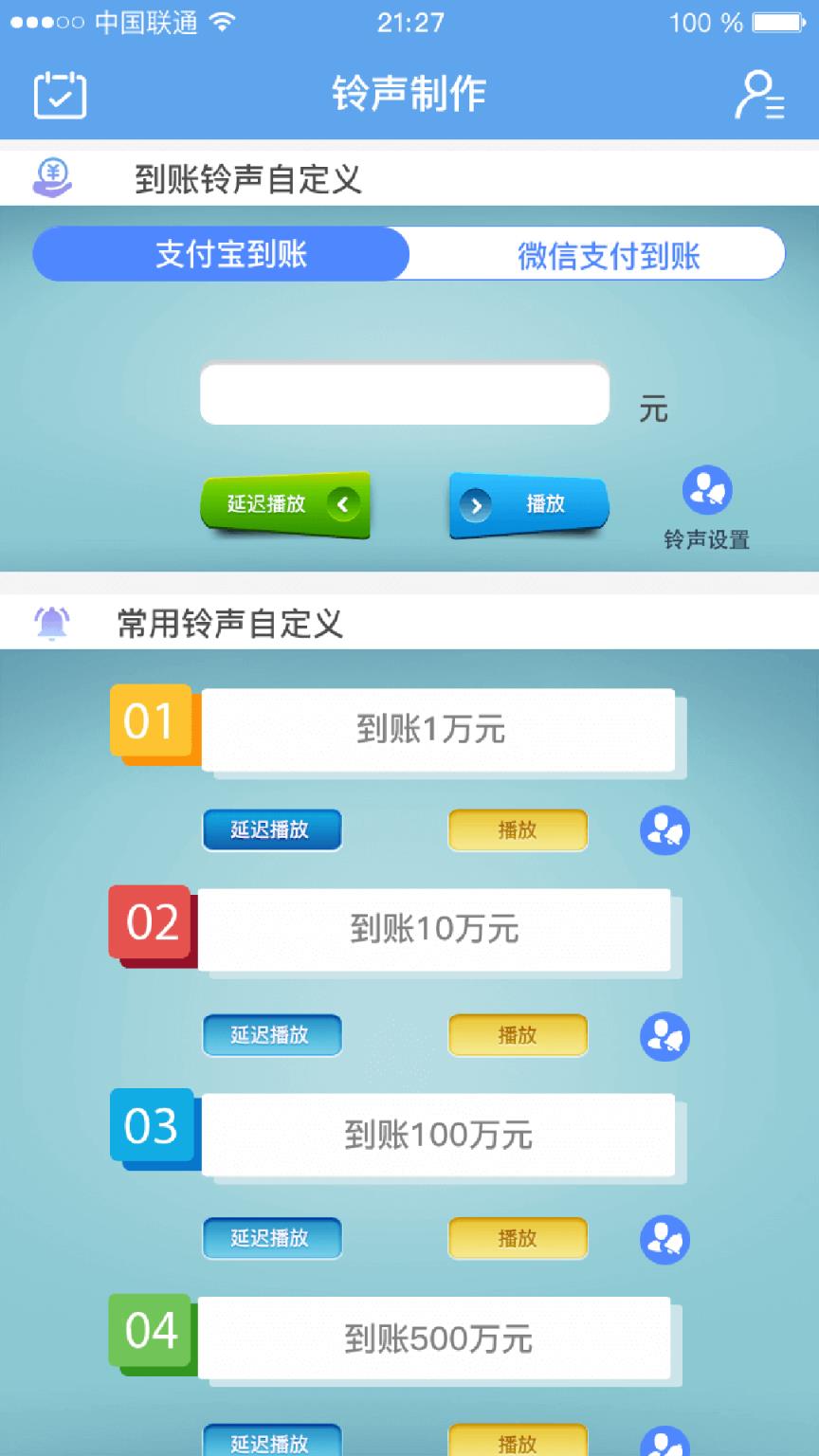The height and width of the screenshot is (1456, 819).
Task: Open the notification settings icon for 到账10万元
Action: (664, 1035)
